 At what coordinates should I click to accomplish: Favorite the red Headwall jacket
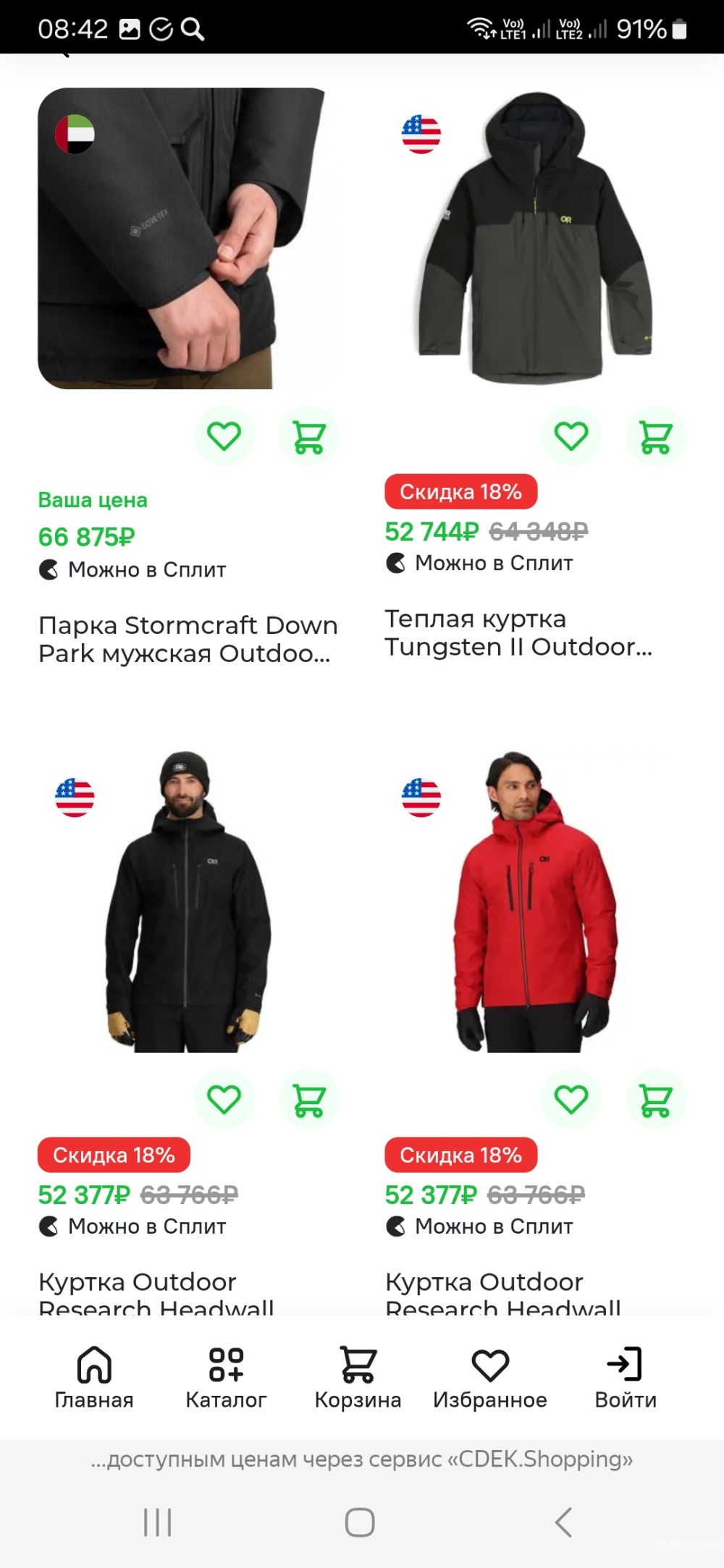coord(571,1098)
